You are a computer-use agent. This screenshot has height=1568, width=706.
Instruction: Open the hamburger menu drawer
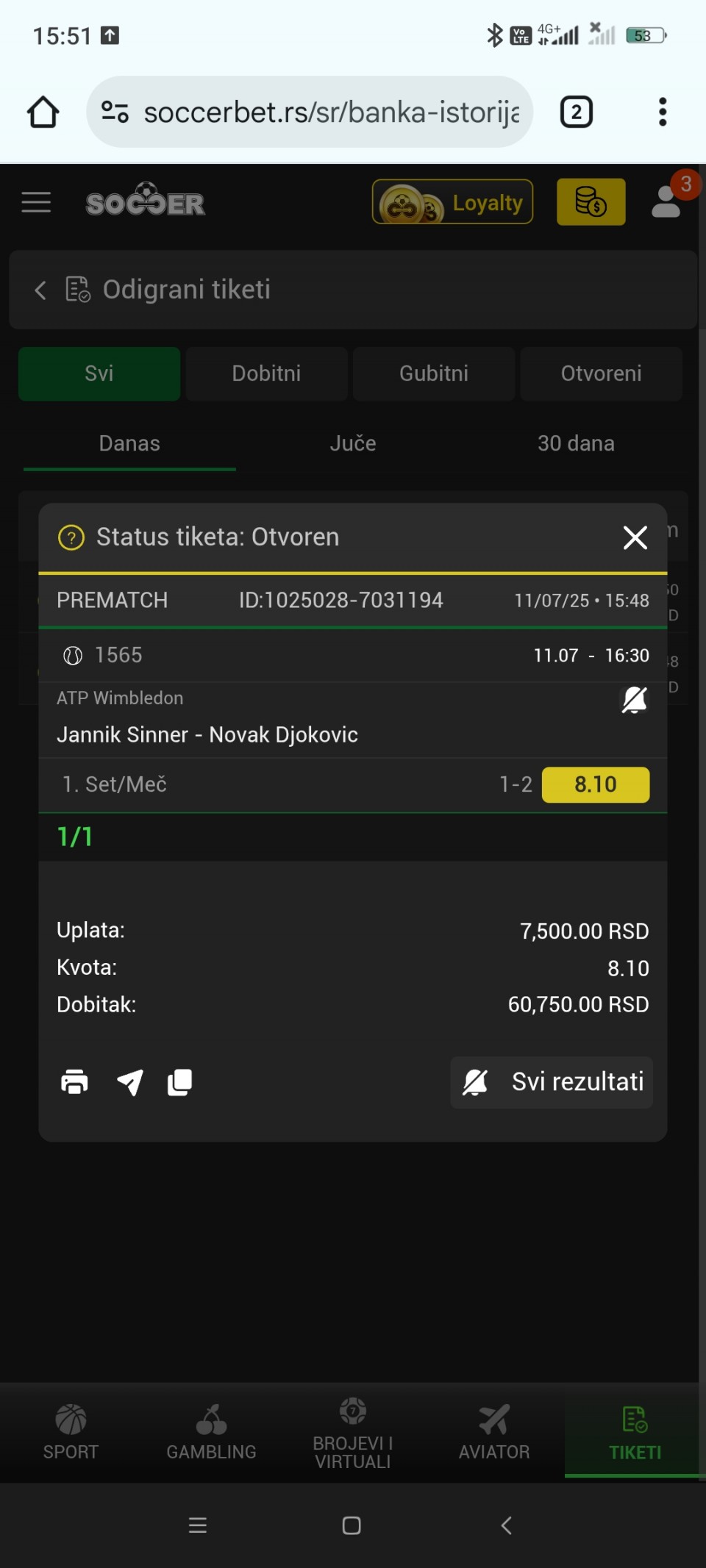click(36, 202)
